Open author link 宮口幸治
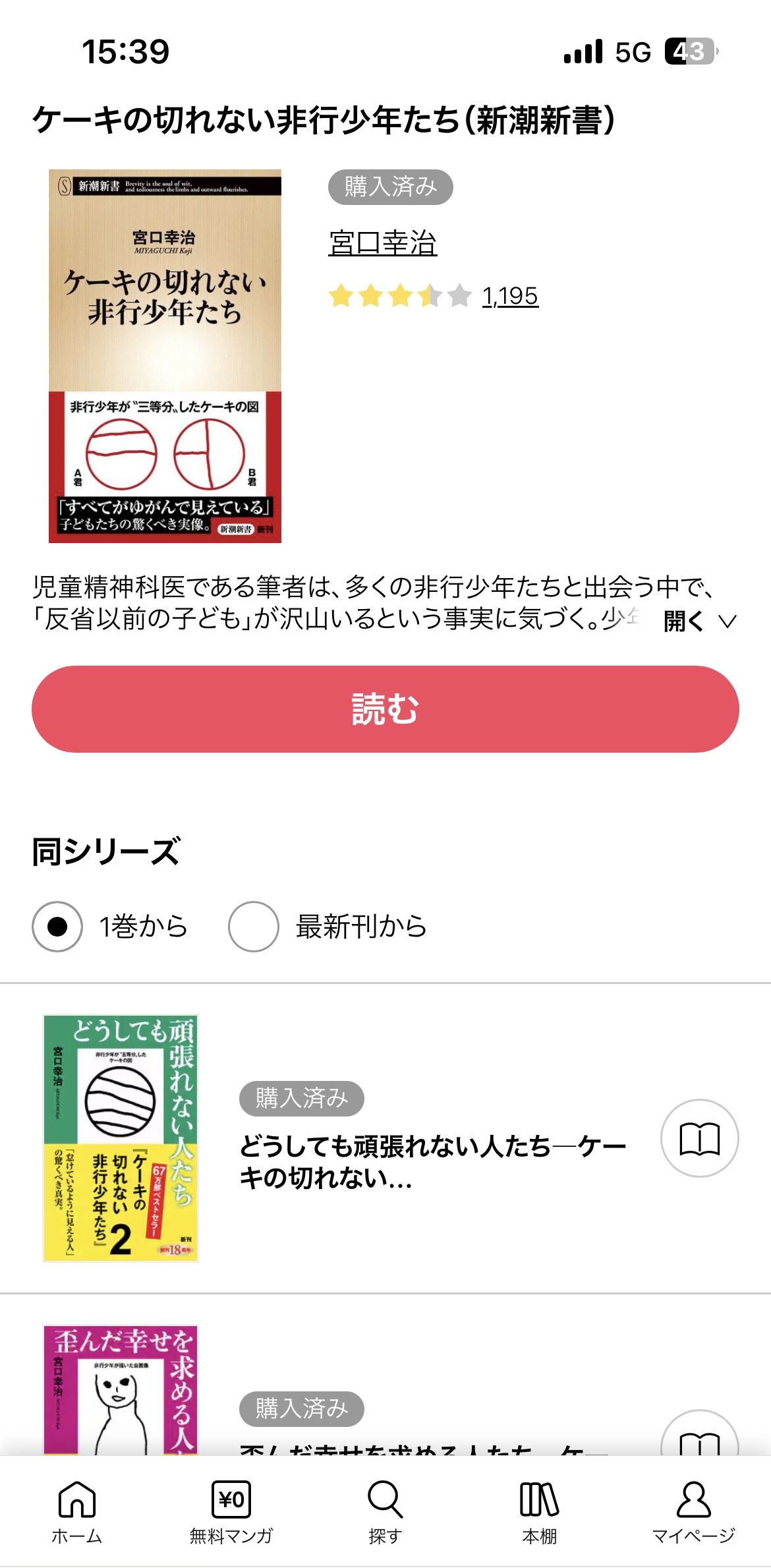 pyautogui.click(x=383, y=243)
